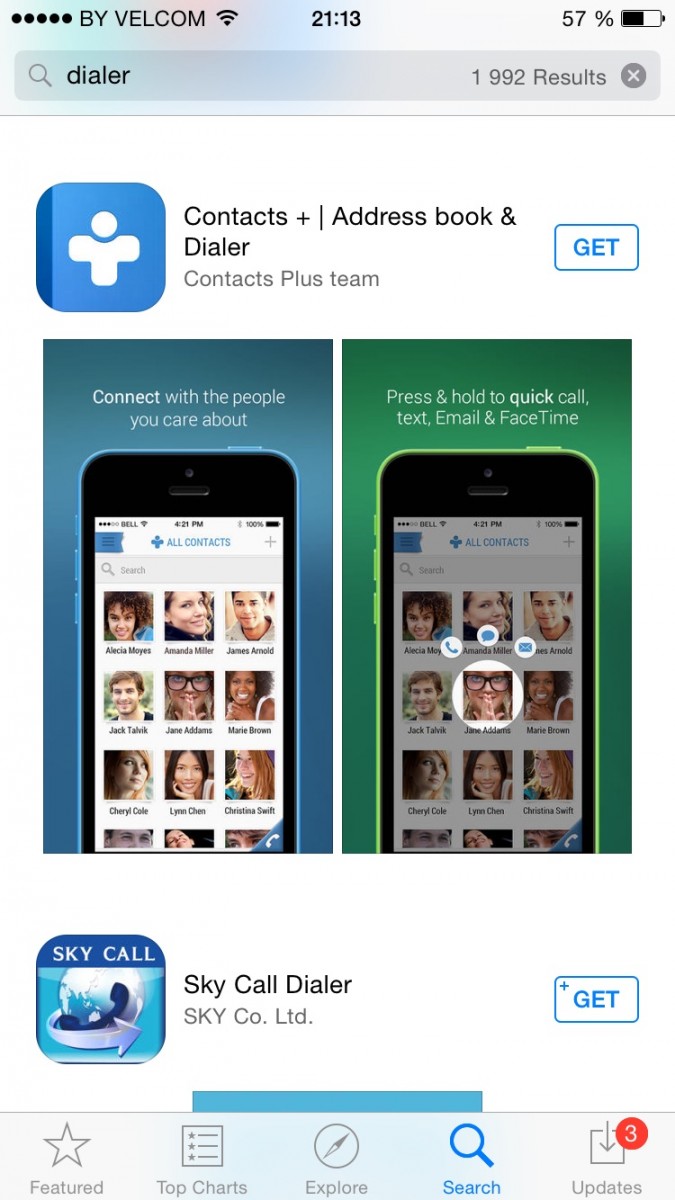The width and height of the screenshot is (675, 1200).
Task: Select the Search tab
Action: (471, 1158)
